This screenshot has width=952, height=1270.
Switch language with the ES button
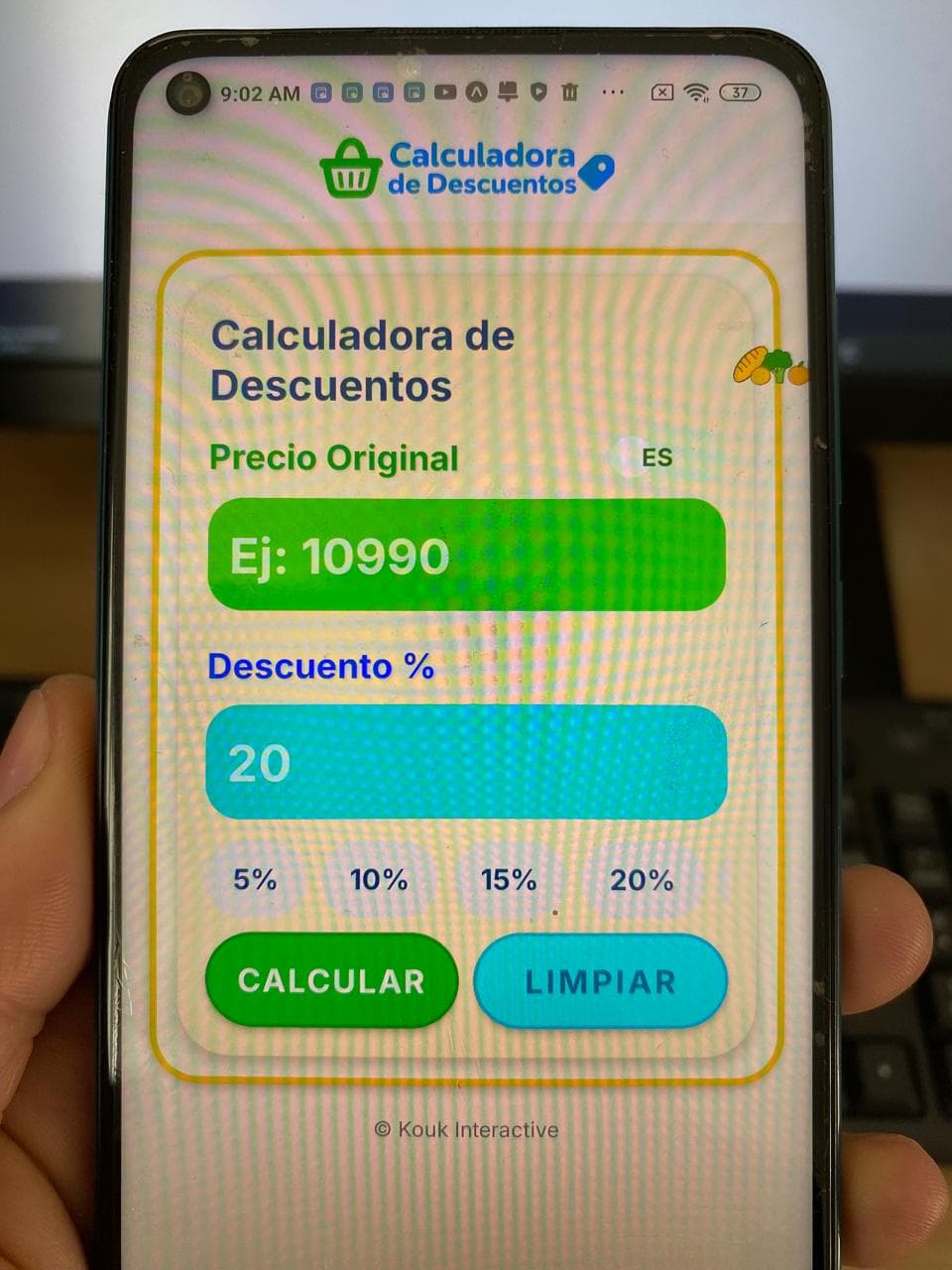654,457
